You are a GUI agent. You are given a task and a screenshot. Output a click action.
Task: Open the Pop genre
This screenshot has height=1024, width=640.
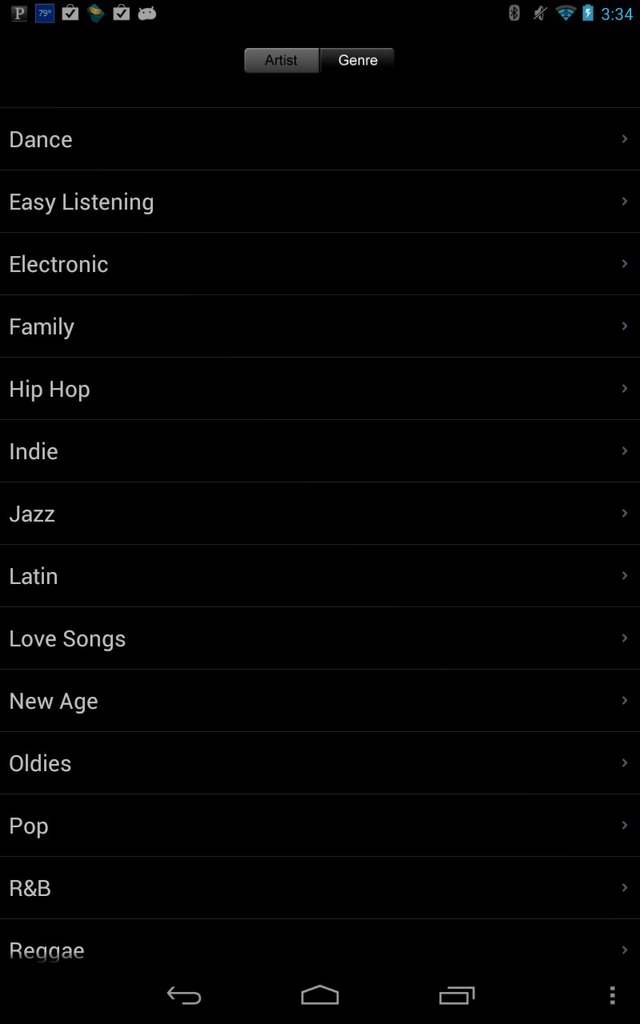(320, 825)
